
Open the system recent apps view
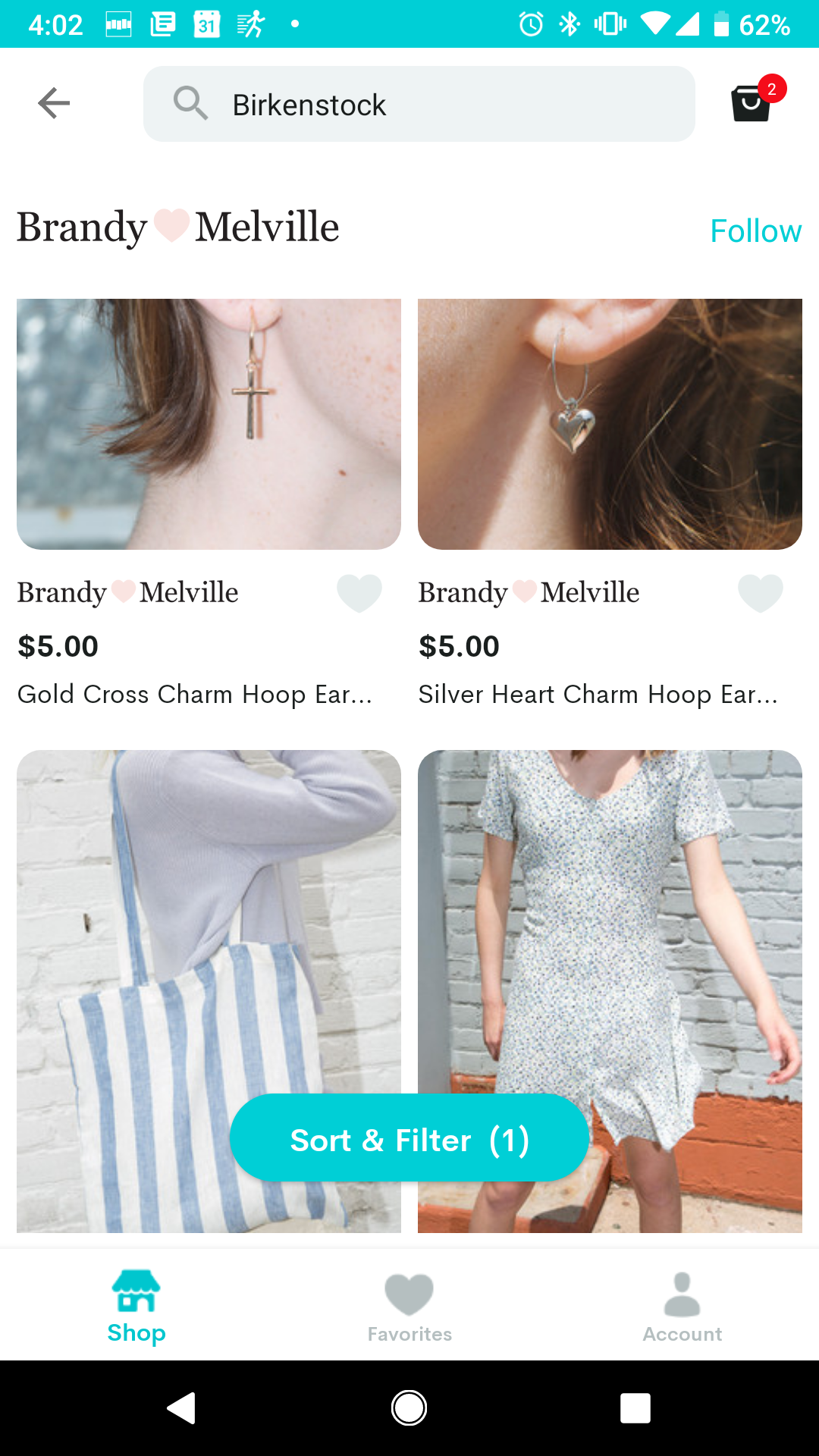[x=635, y=1408]
